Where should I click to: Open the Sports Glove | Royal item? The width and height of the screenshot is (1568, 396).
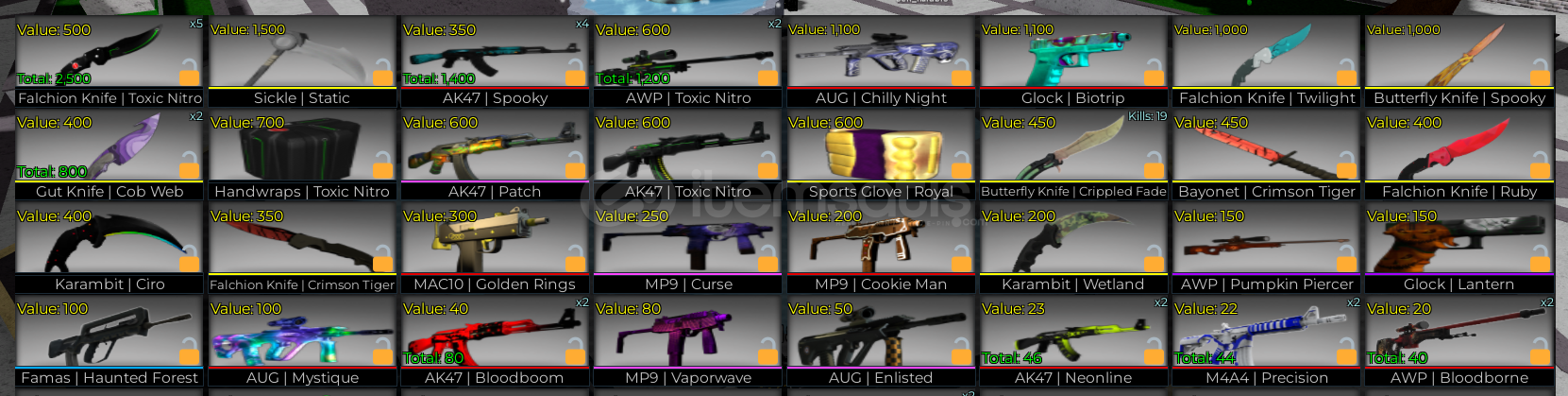tap(881, 153)
